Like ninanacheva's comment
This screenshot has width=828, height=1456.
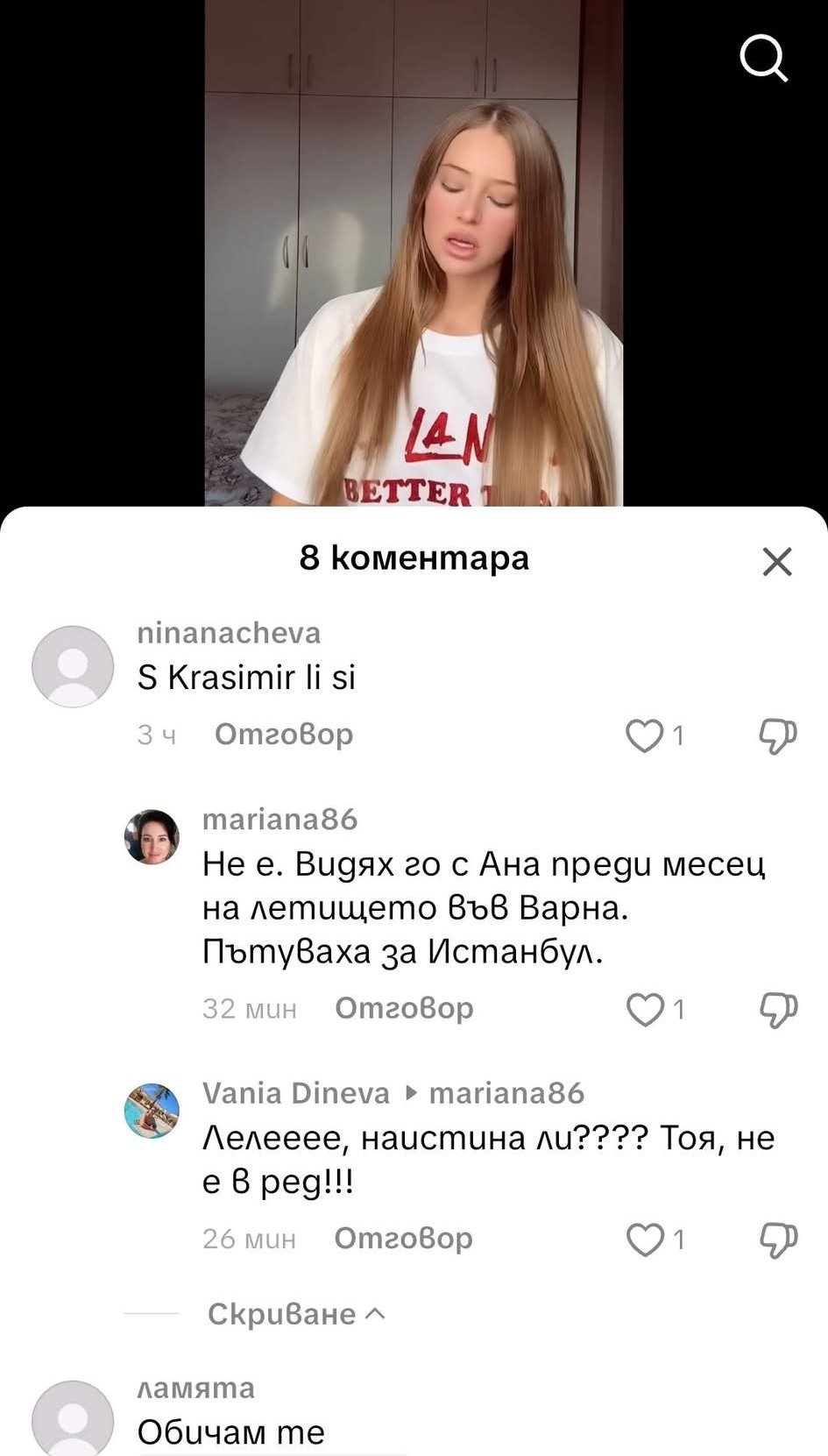pyautogui.click(x=644, y=736)
